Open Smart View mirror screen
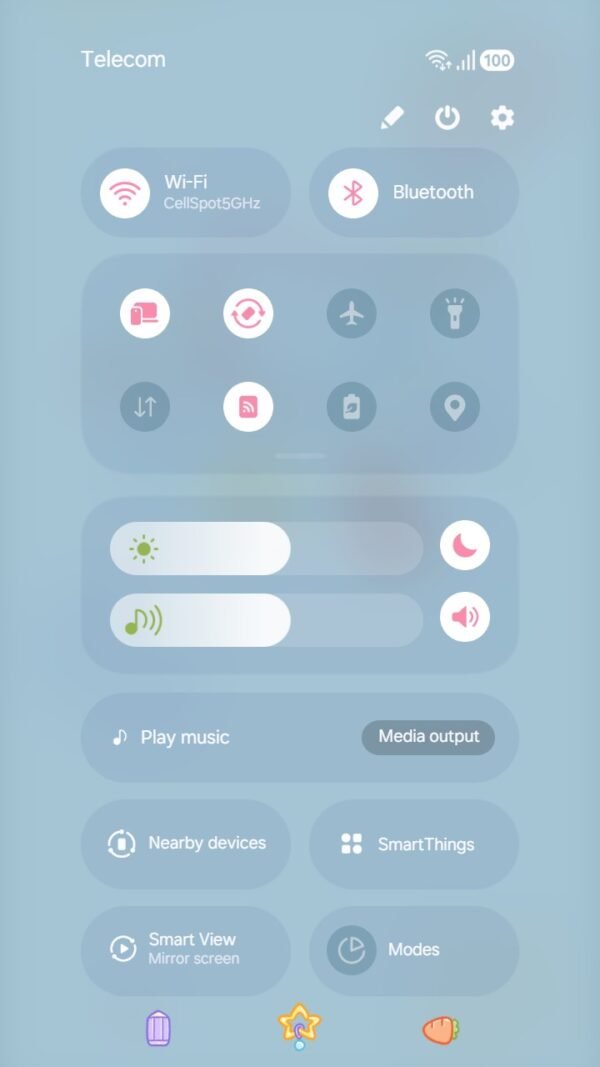The height and width of the screenshot is (1067, 600). click(x=186, y=949)
